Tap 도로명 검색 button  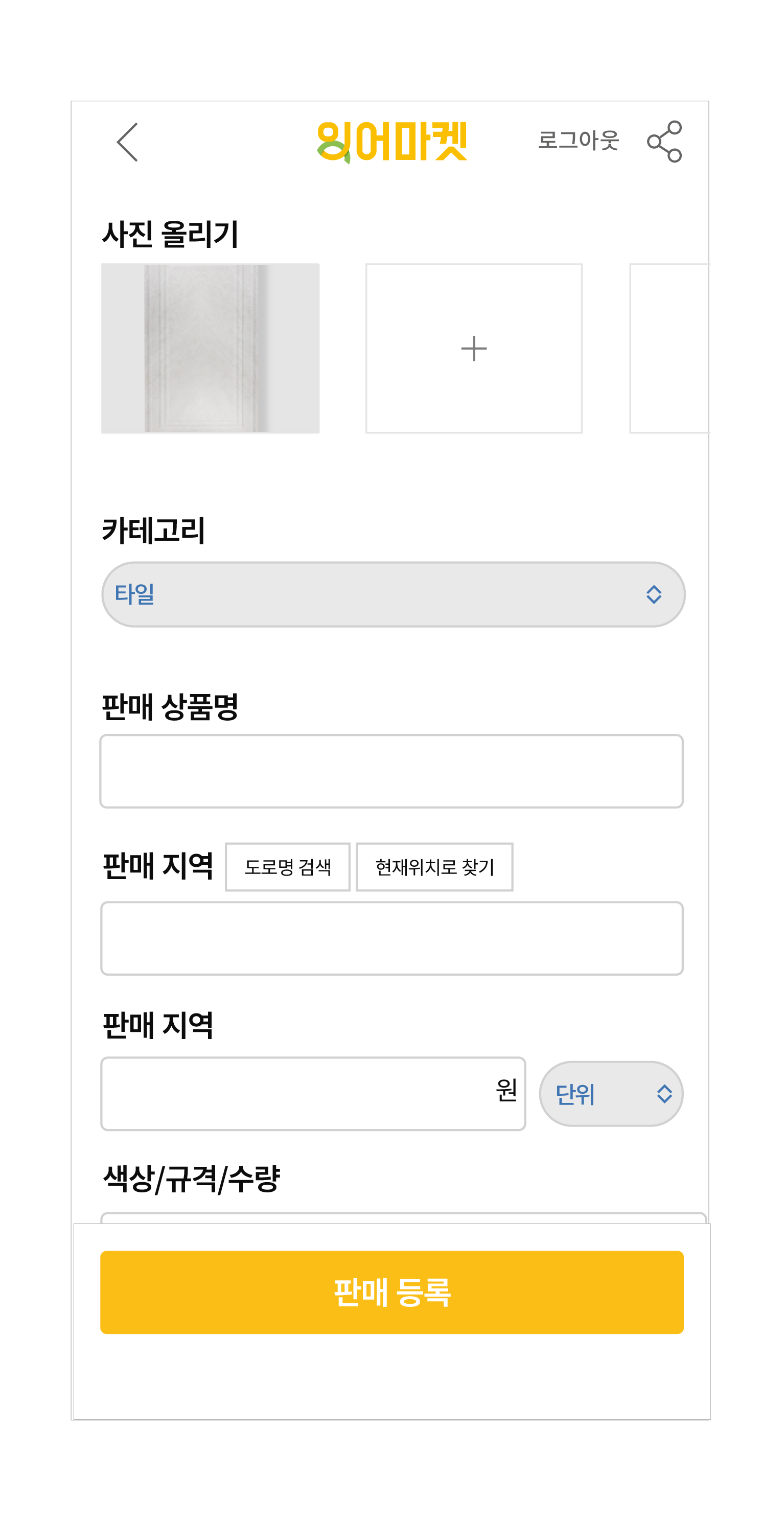(x=288, y=867)
